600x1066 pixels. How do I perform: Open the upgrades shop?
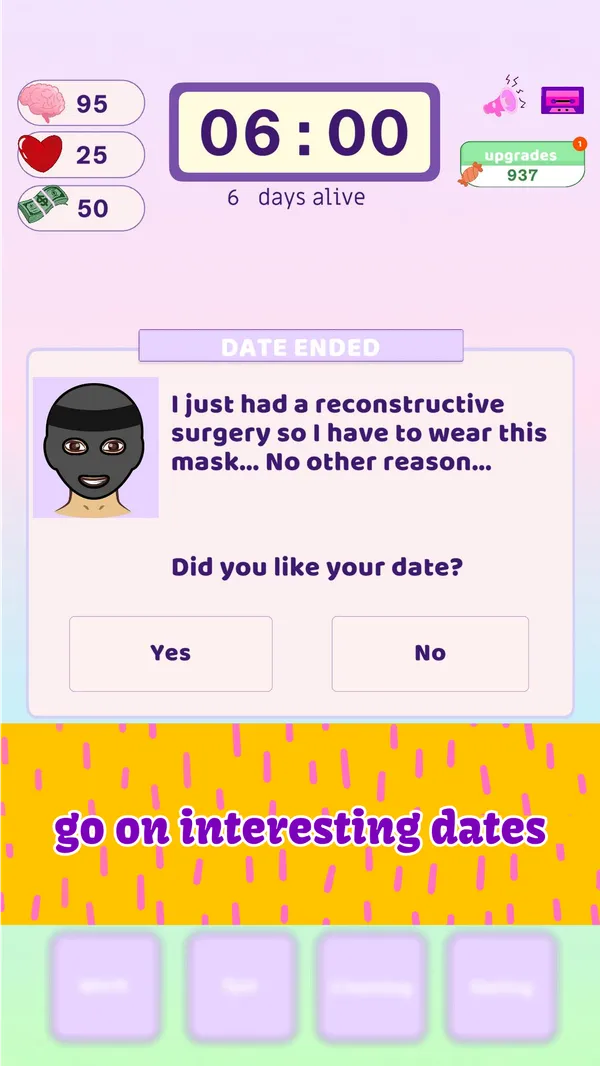(x=521, y=165)
